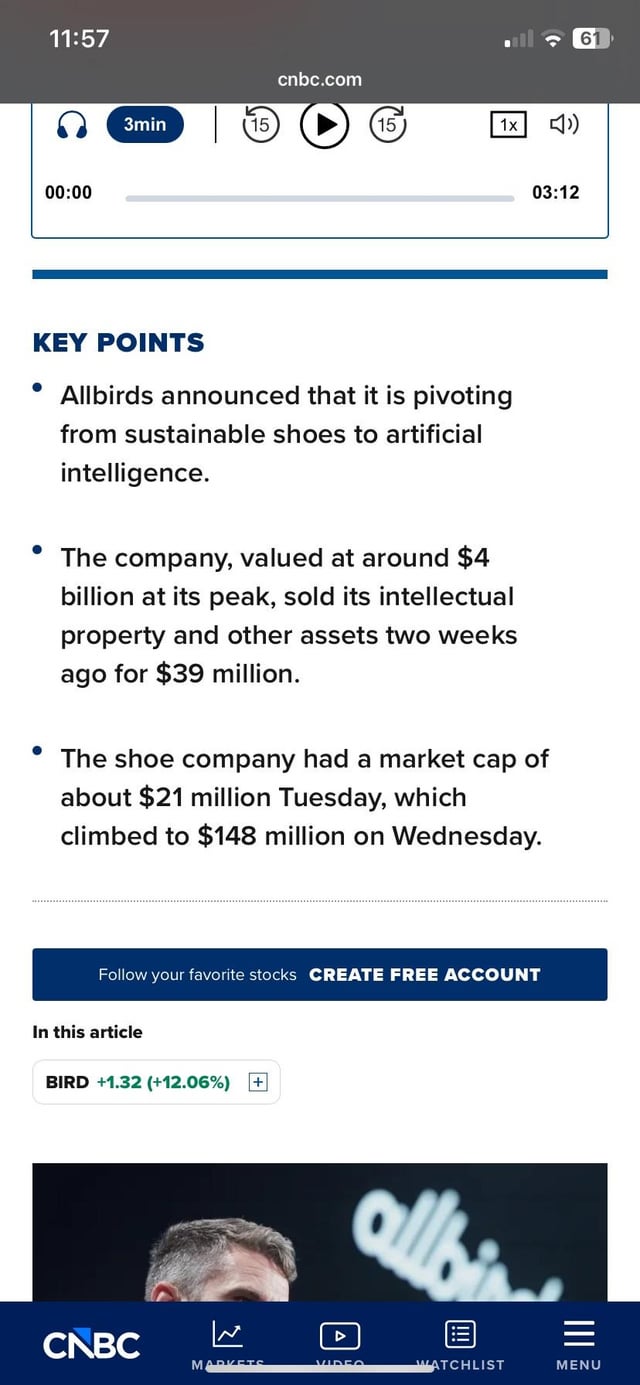This screenshot has height=1385, width=640.
Task: Tap Create Free Account banner
Action: click(x=319, y=974)
